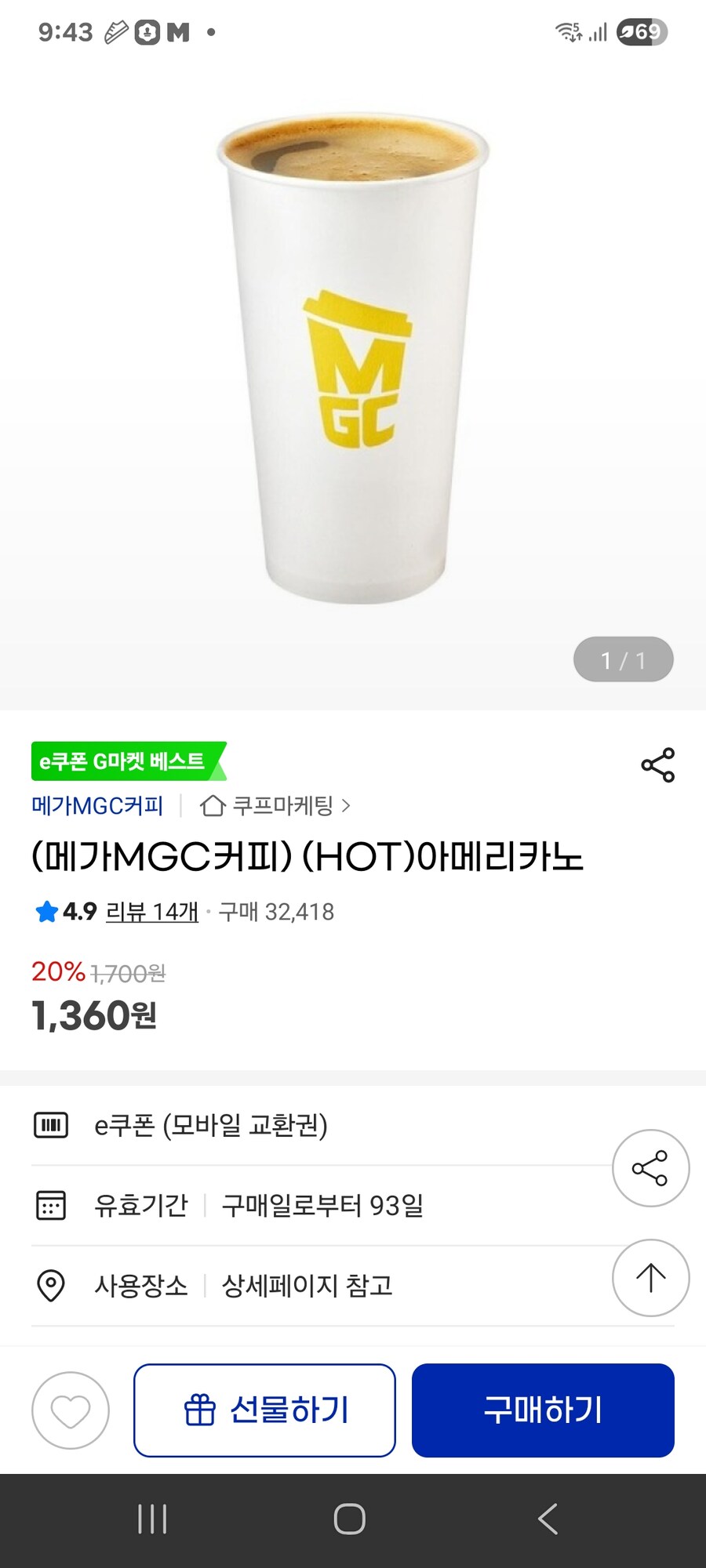The height and width of the screenshot is (1568, 706).
Task: Click the blue star rating icon
Action: click(x=45, y=912)
